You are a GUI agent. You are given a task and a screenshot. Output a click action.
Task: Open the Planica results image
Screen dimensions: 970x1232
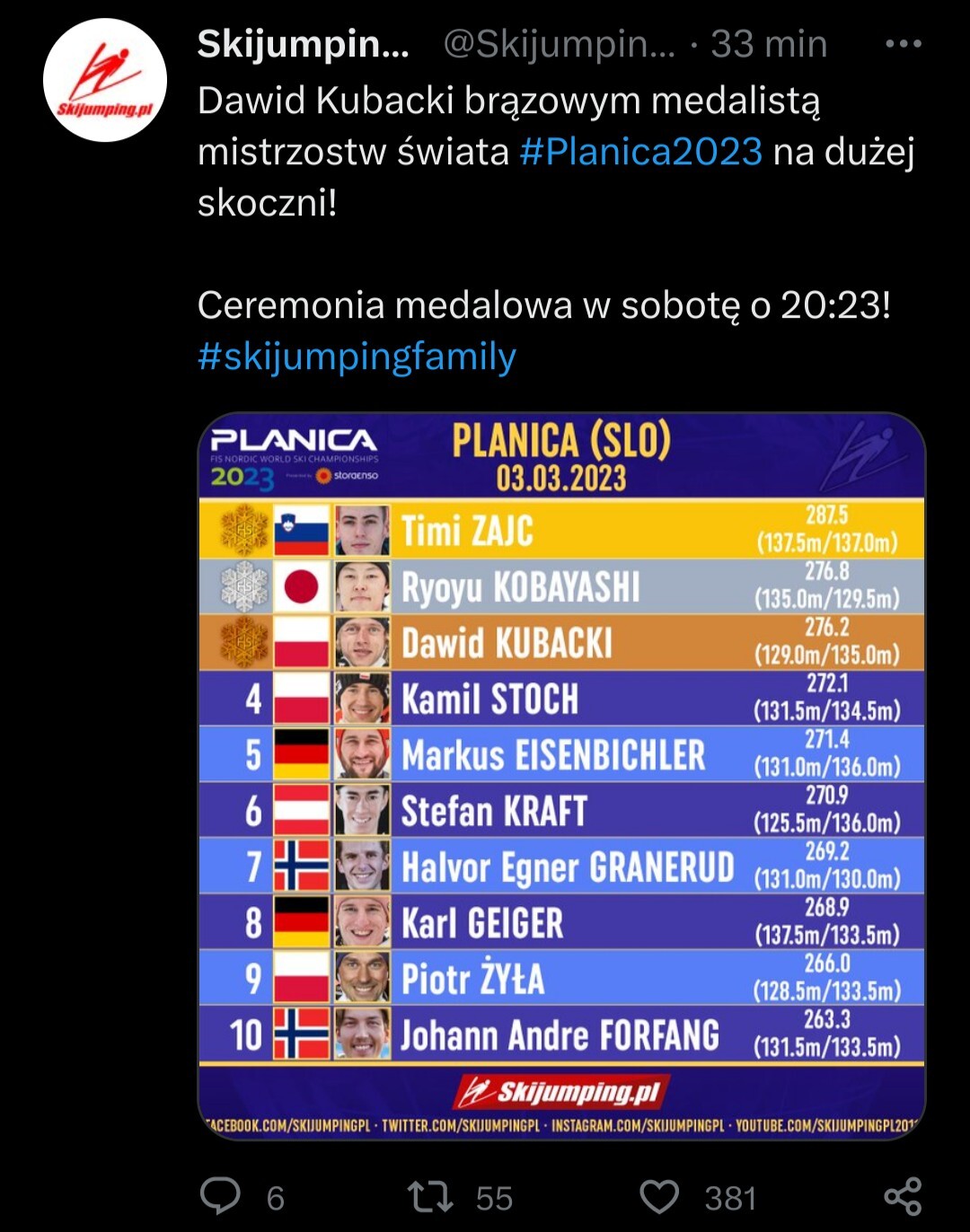click(561, 777)
